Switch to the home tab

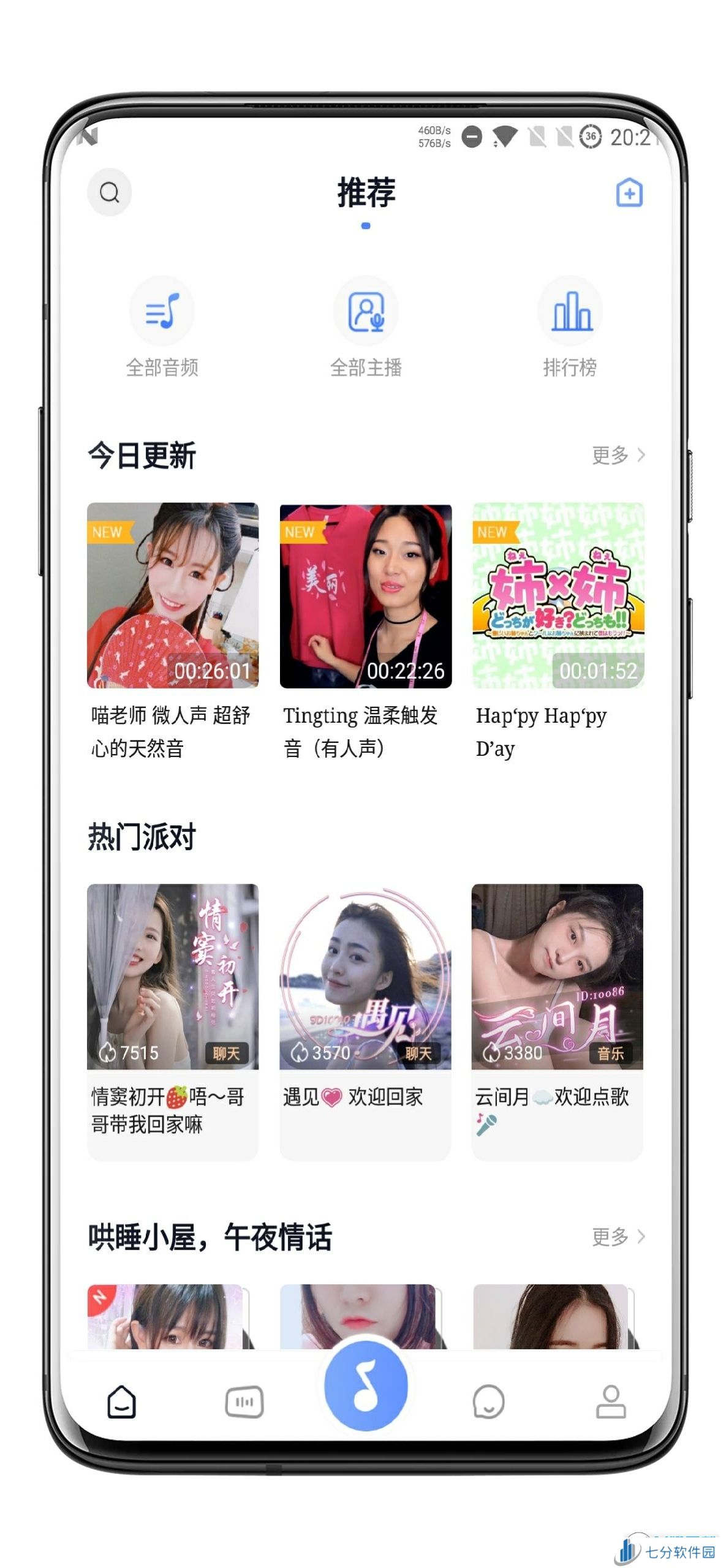click(121, 1401)
